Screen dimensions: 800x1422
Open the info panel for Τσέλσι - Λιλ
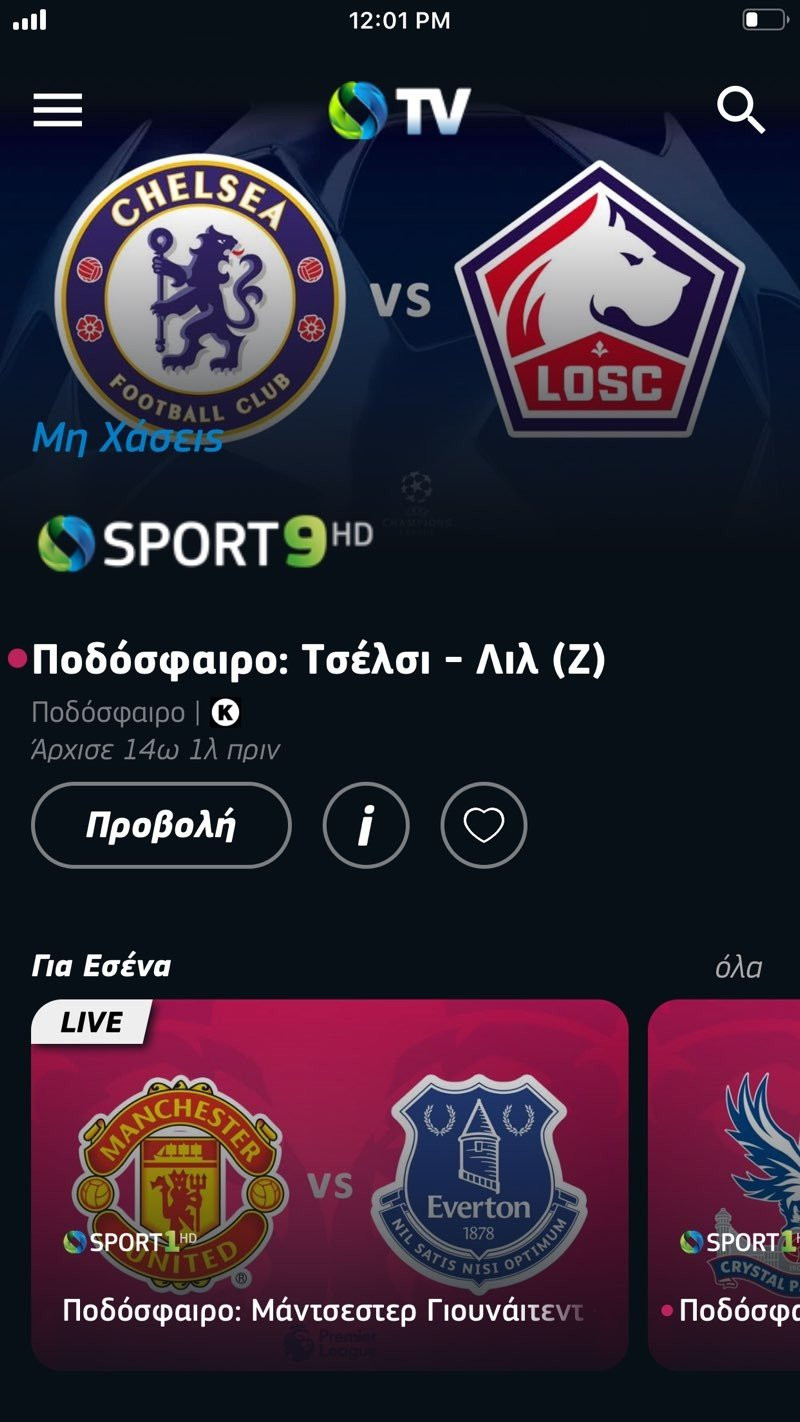coord(365,826)
